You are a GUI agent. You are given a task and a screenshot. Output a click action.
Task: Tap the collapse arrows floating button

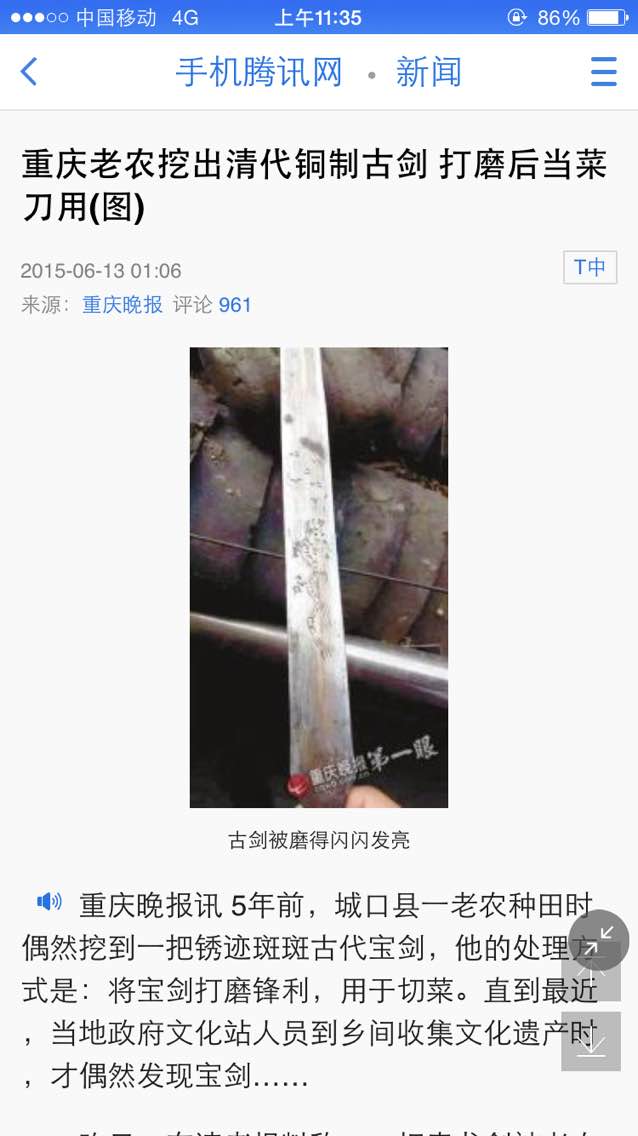(598, 940)
